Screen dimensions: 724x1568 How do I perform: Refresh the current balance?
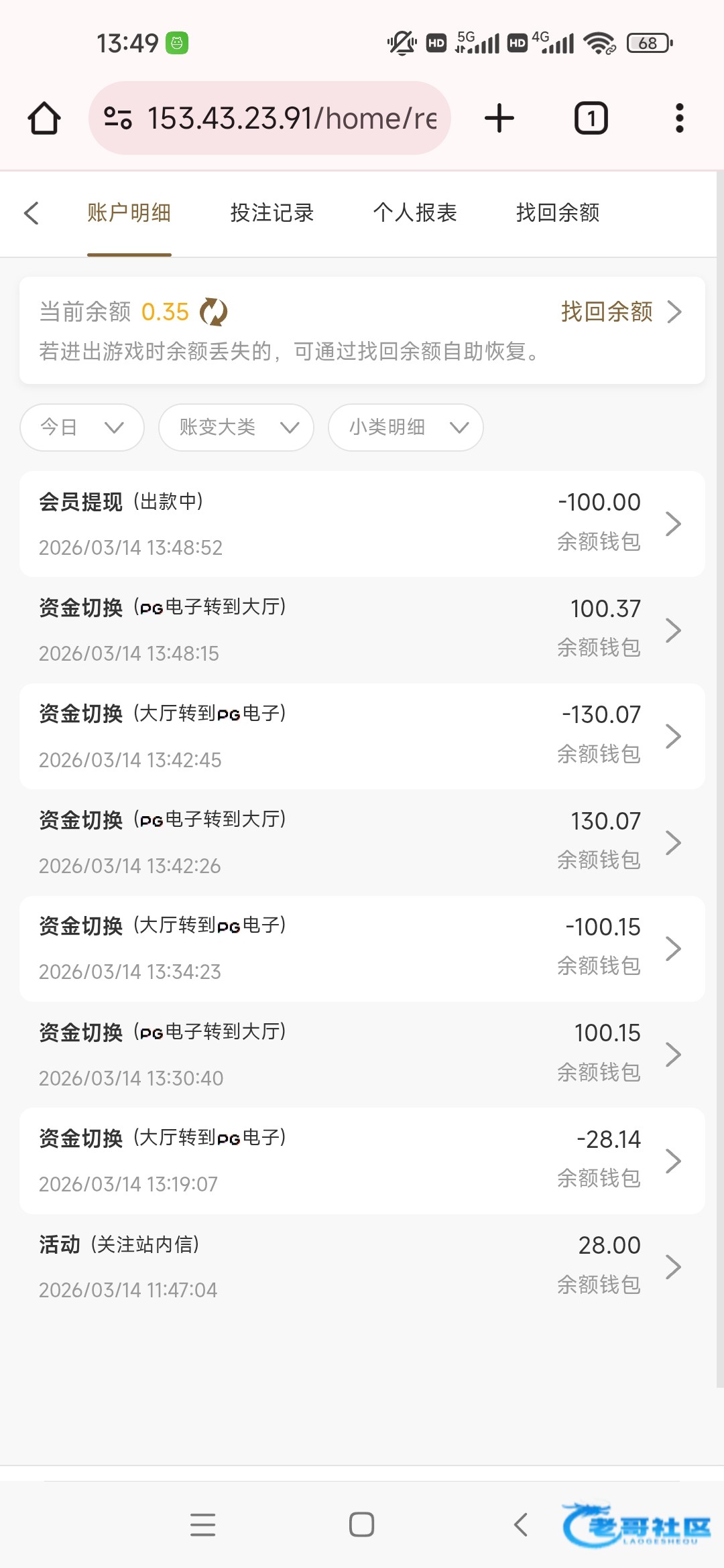pyautogui.click(x=214, y=312)
